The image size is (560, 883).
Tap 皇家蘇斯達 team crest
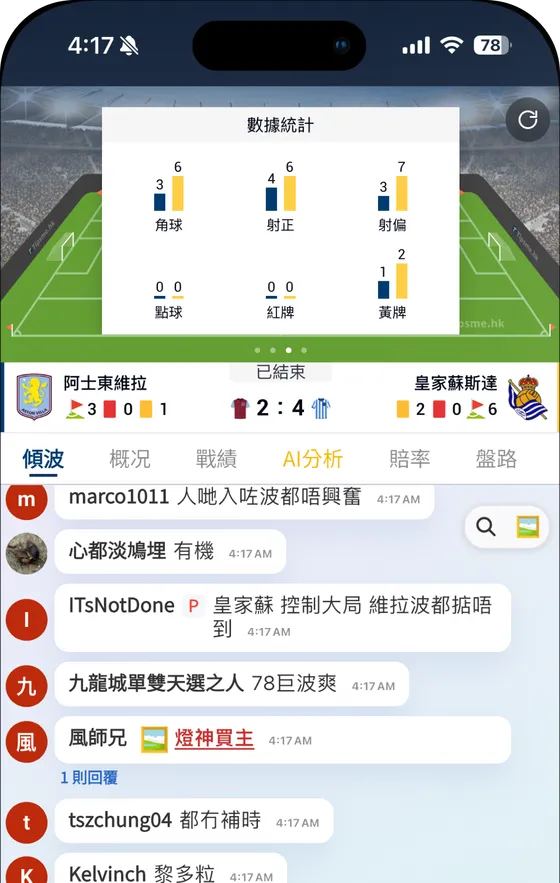coord(527,396)
